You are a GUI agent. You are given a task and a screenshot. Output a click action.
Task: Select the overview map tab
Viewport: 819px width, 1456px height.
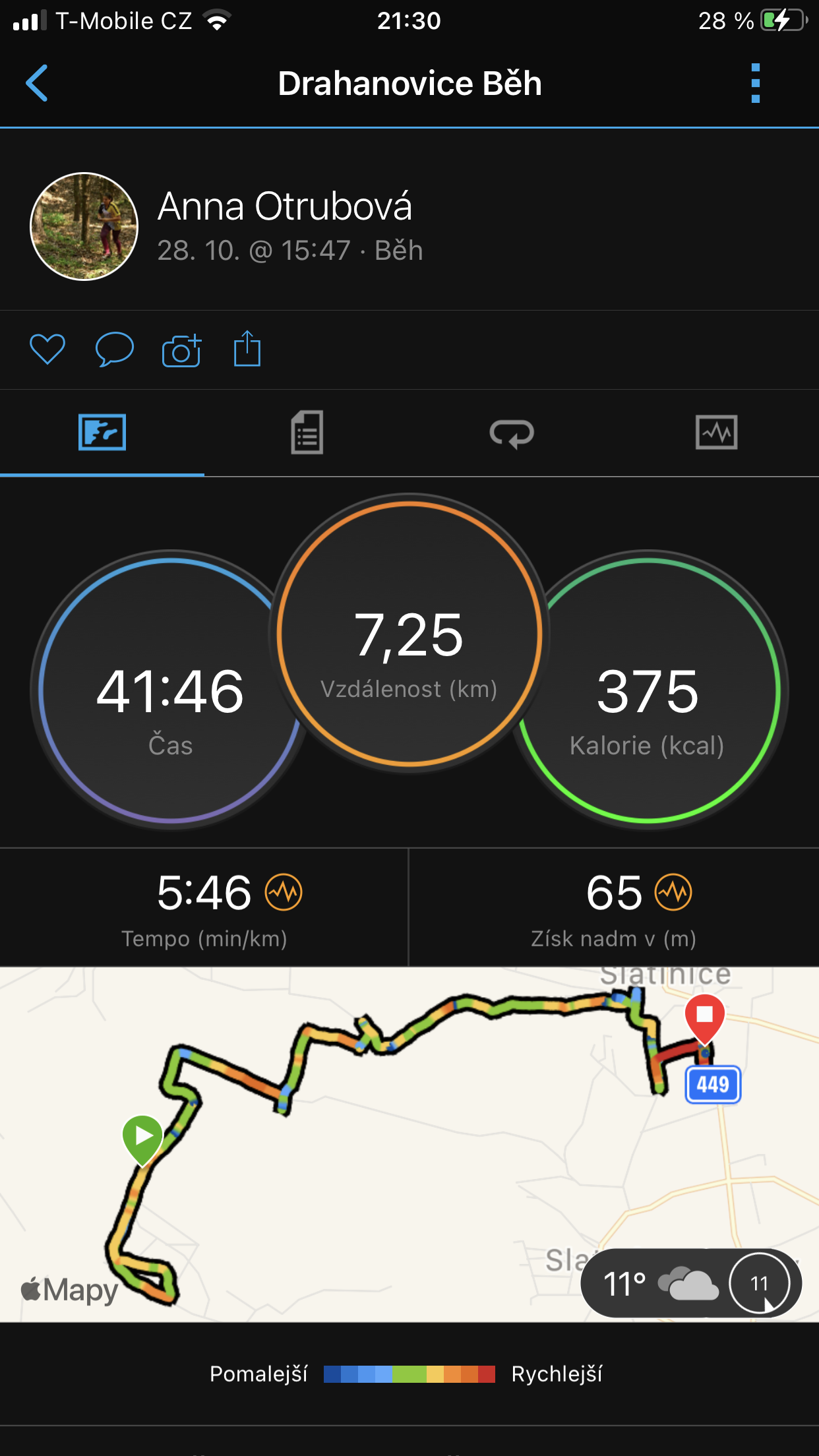102,433
